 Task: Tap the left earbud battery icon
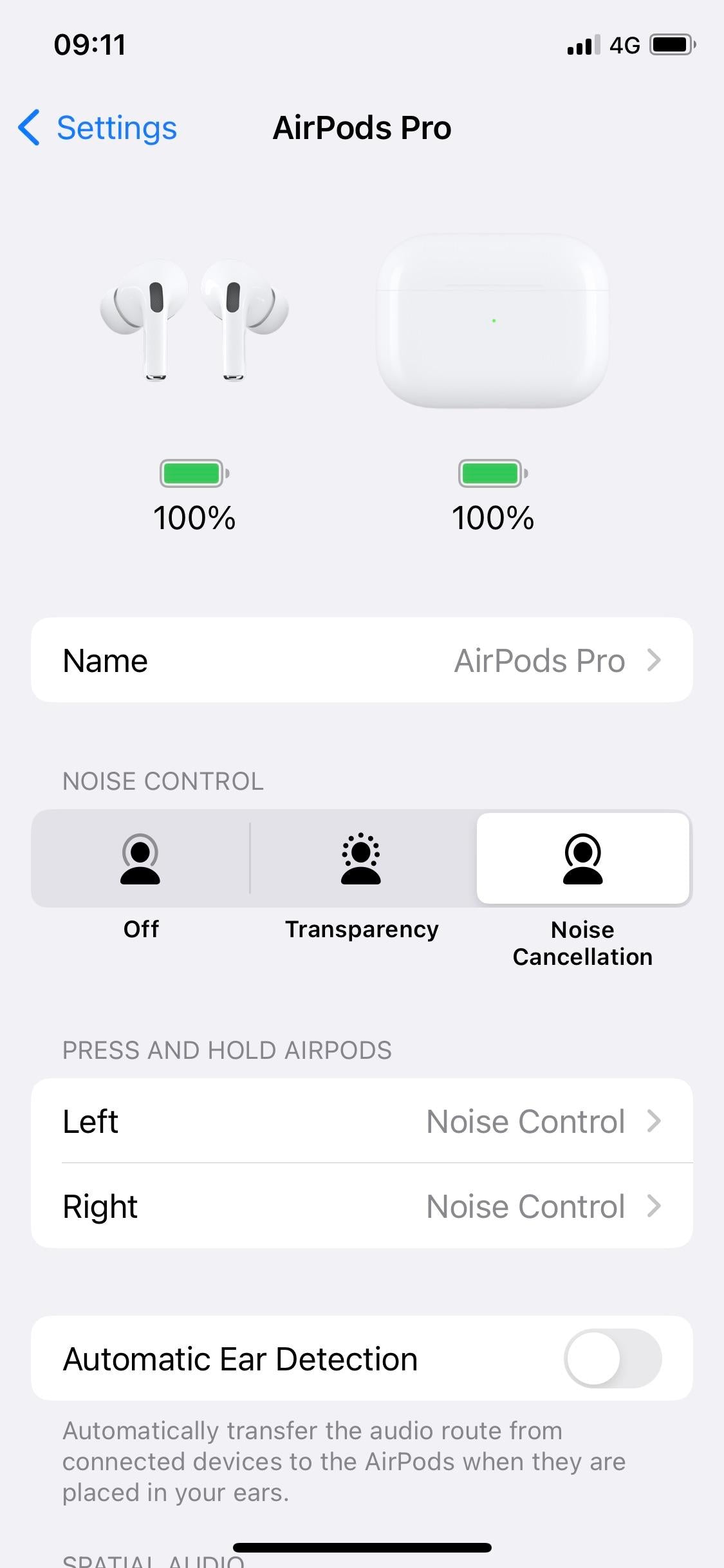193,472
